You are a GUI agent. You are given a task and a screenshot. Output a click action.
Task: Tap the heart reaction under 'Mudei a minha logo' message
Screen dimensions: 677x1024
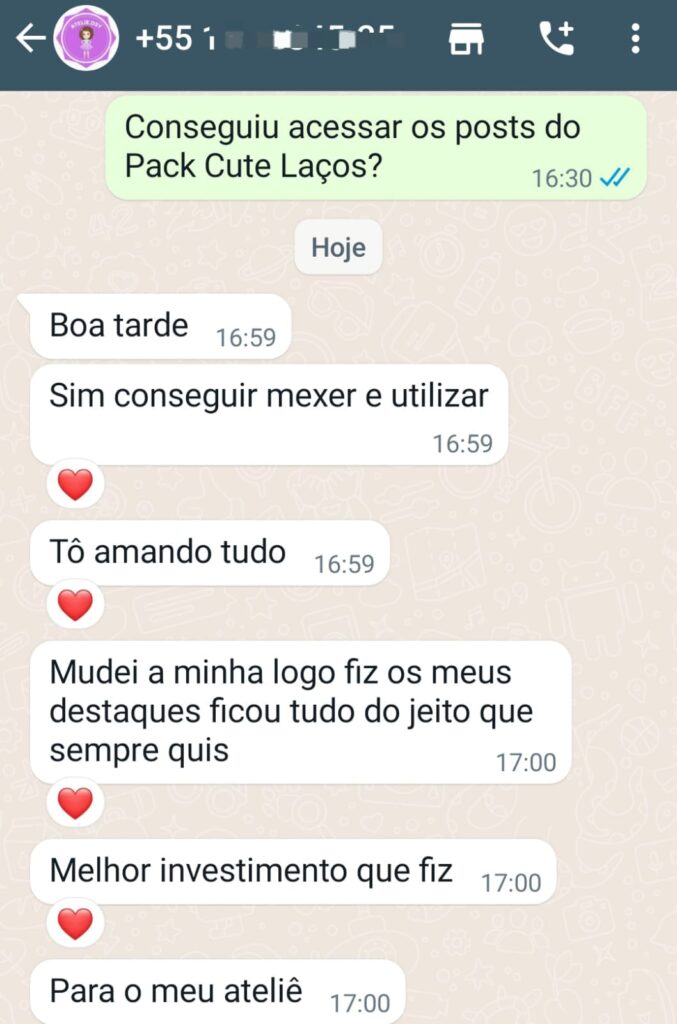[75, 802]
